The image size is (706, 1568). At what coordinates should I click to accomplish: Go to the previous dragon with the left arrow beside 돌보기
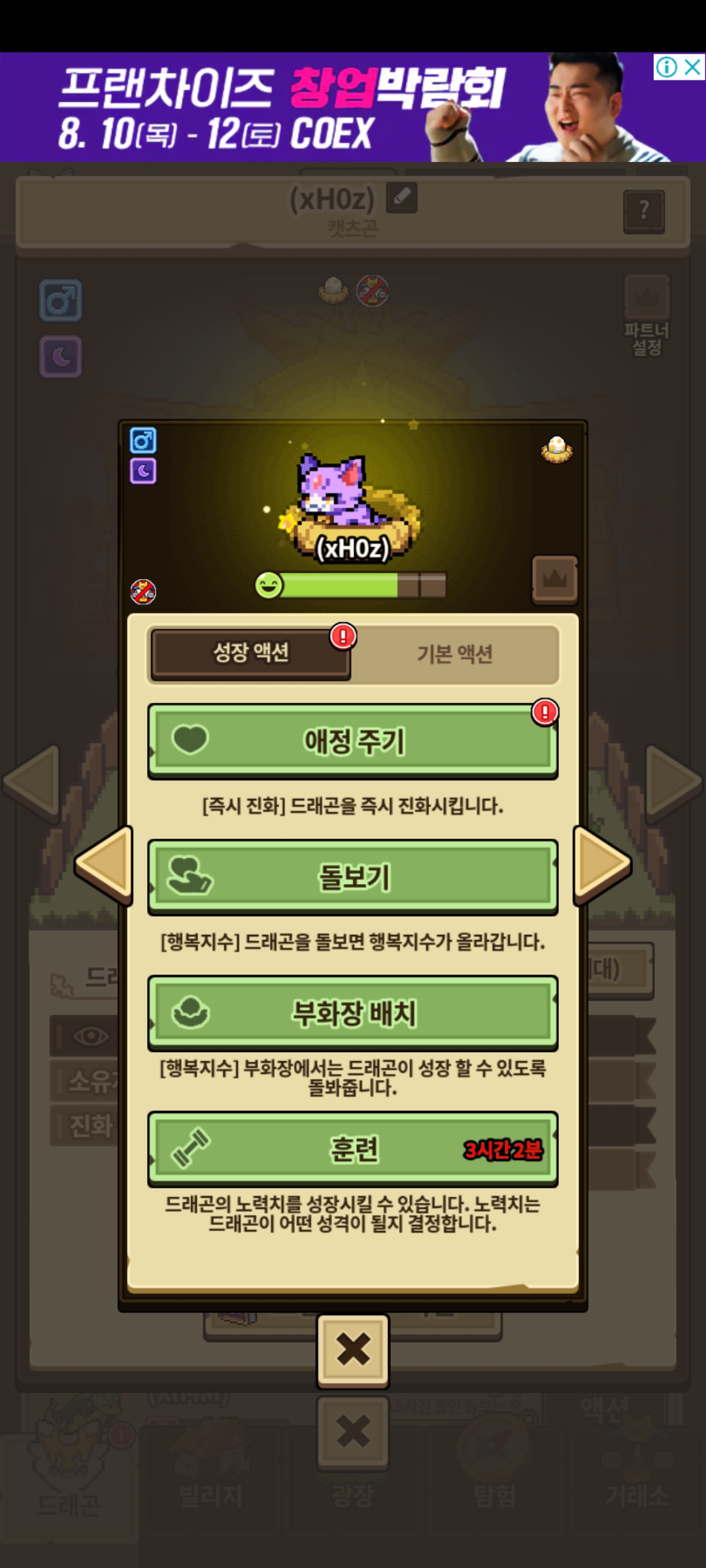click(105, 865)
